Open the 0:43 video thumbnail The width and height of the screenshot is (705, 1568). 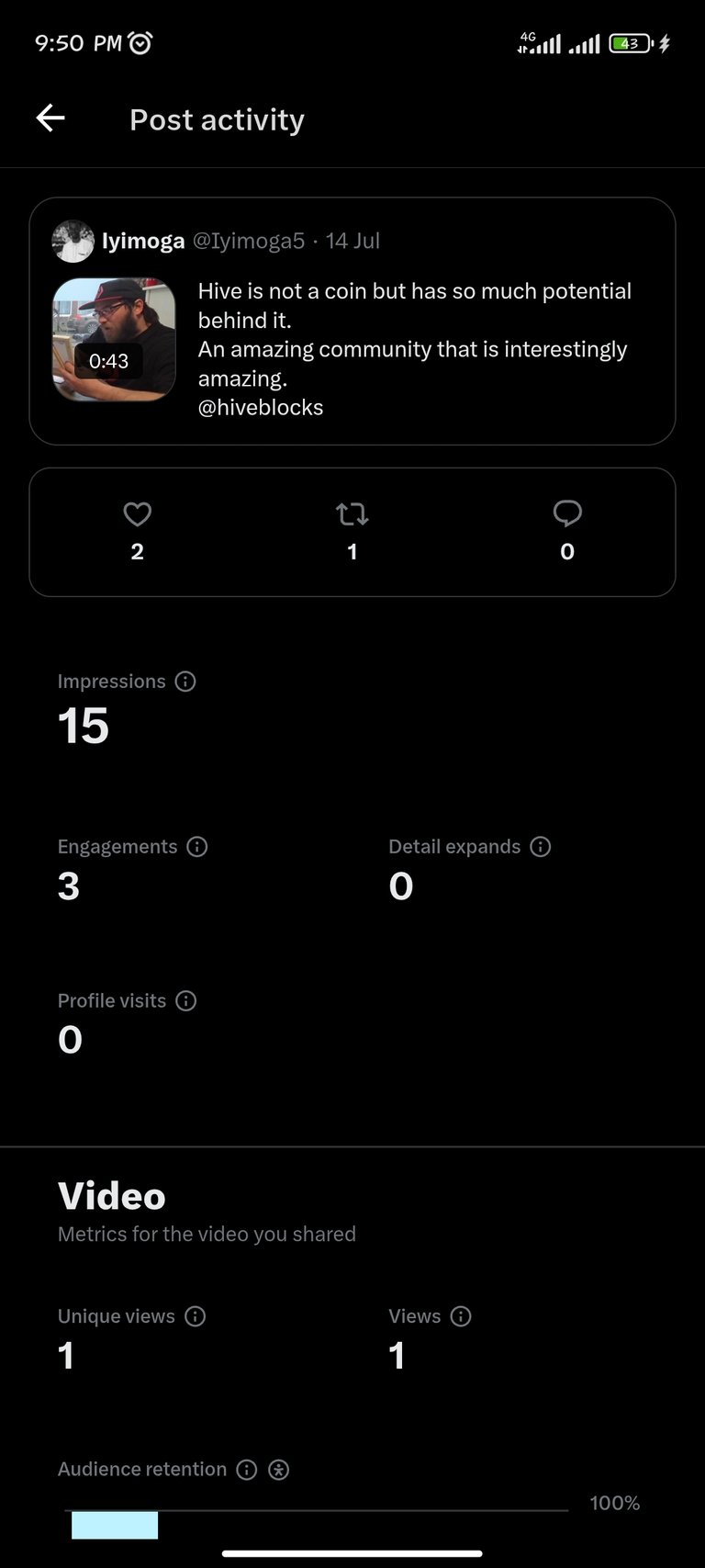pos(114,340)
